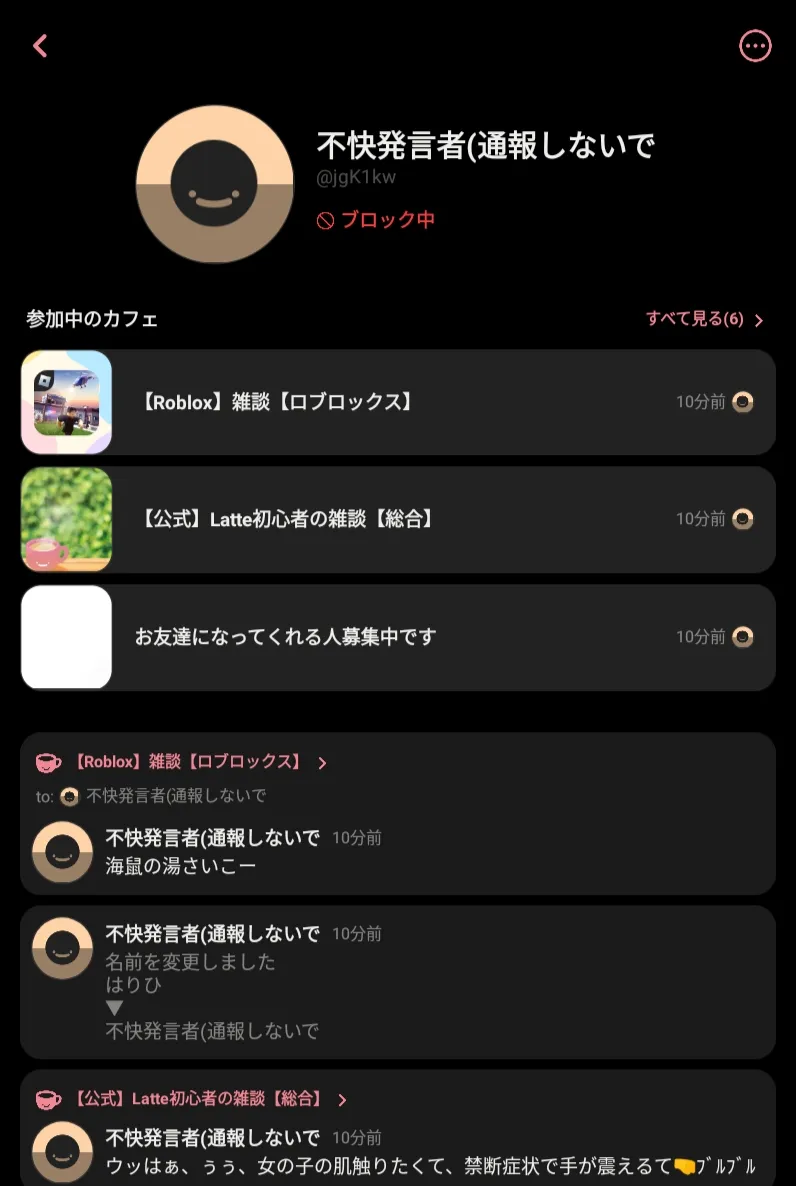This screenshot has height=1186, width=796.
Task: Open the 【Roblox】雑談【ロブロックス】 cafe row
Action: point(398,402)
